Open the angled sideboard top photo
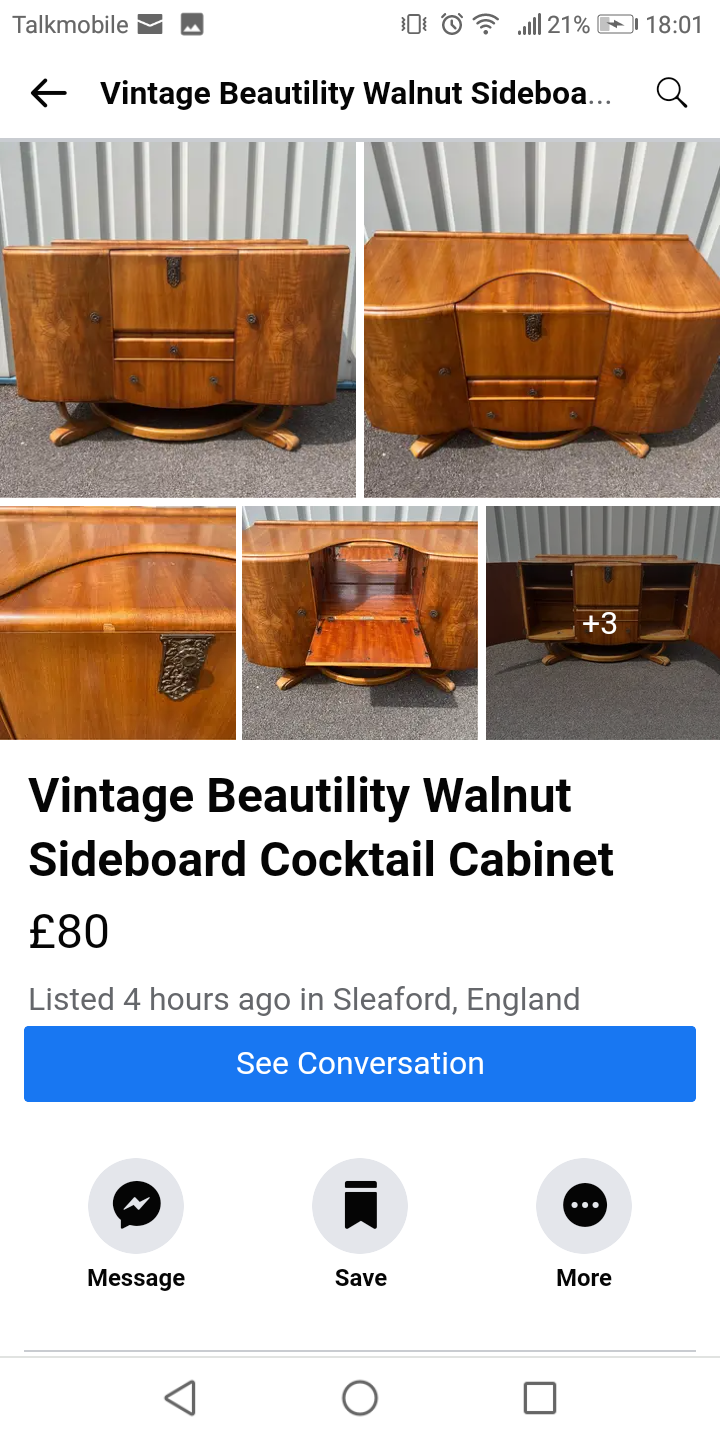Image resolution: width=720 pixels, height=1440 pixels. 541,319
